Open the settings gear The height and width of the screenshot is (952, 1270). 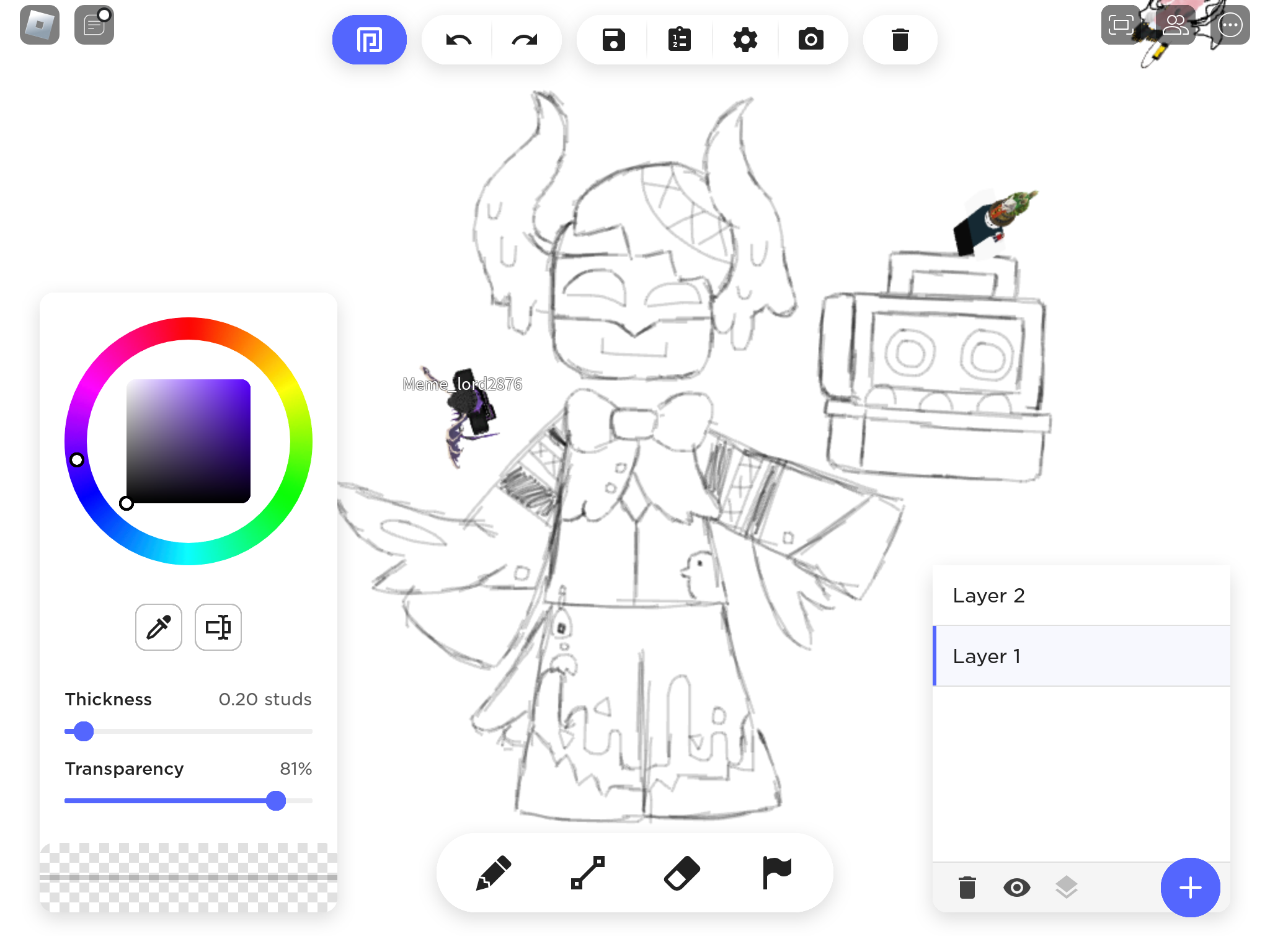(745, 40)
